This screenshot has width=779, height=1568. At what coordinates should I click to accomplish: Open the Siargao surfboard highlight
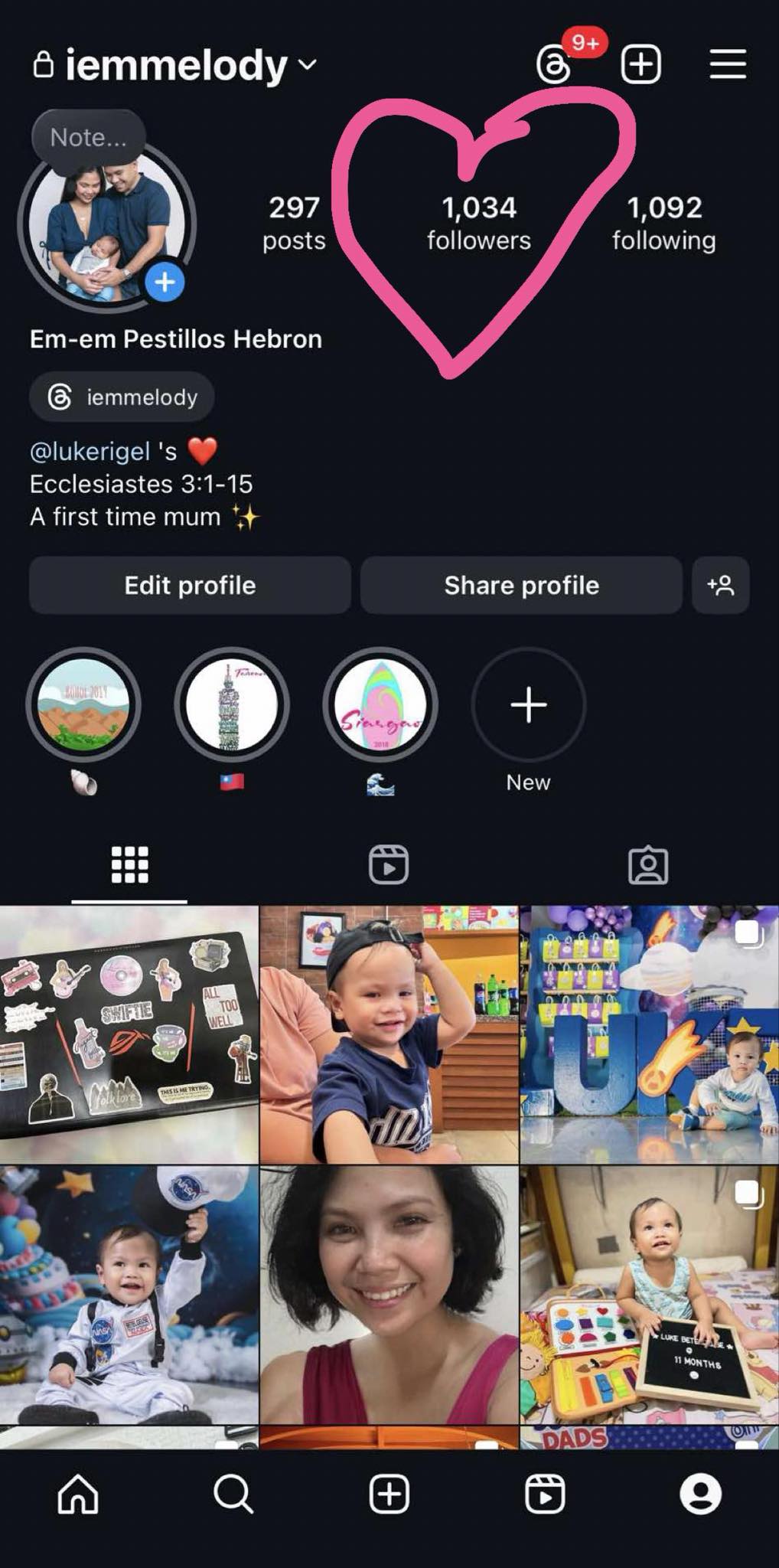[380, 704]
